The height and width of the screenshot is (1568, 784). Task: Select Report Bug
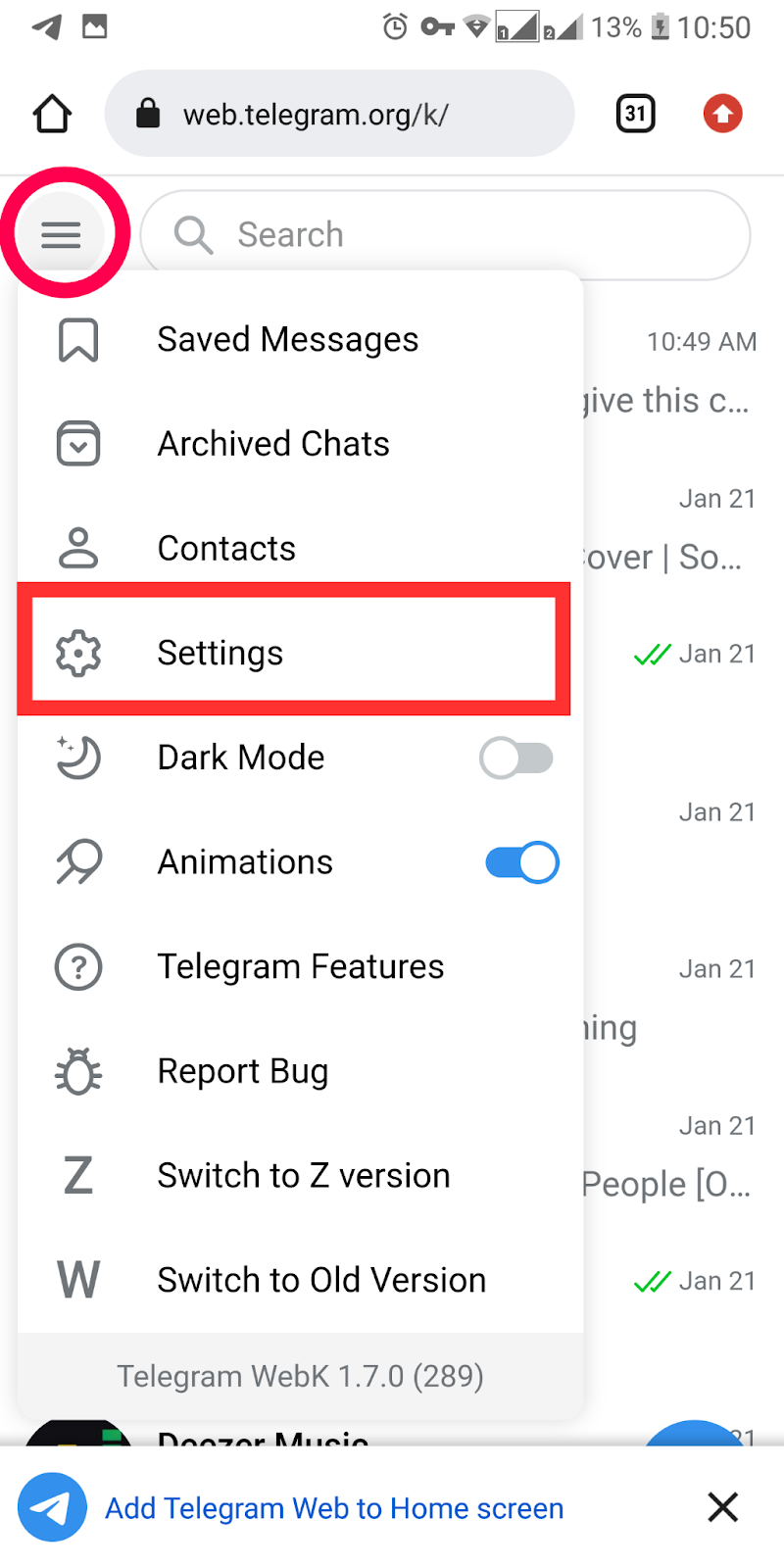[243, 1071]
